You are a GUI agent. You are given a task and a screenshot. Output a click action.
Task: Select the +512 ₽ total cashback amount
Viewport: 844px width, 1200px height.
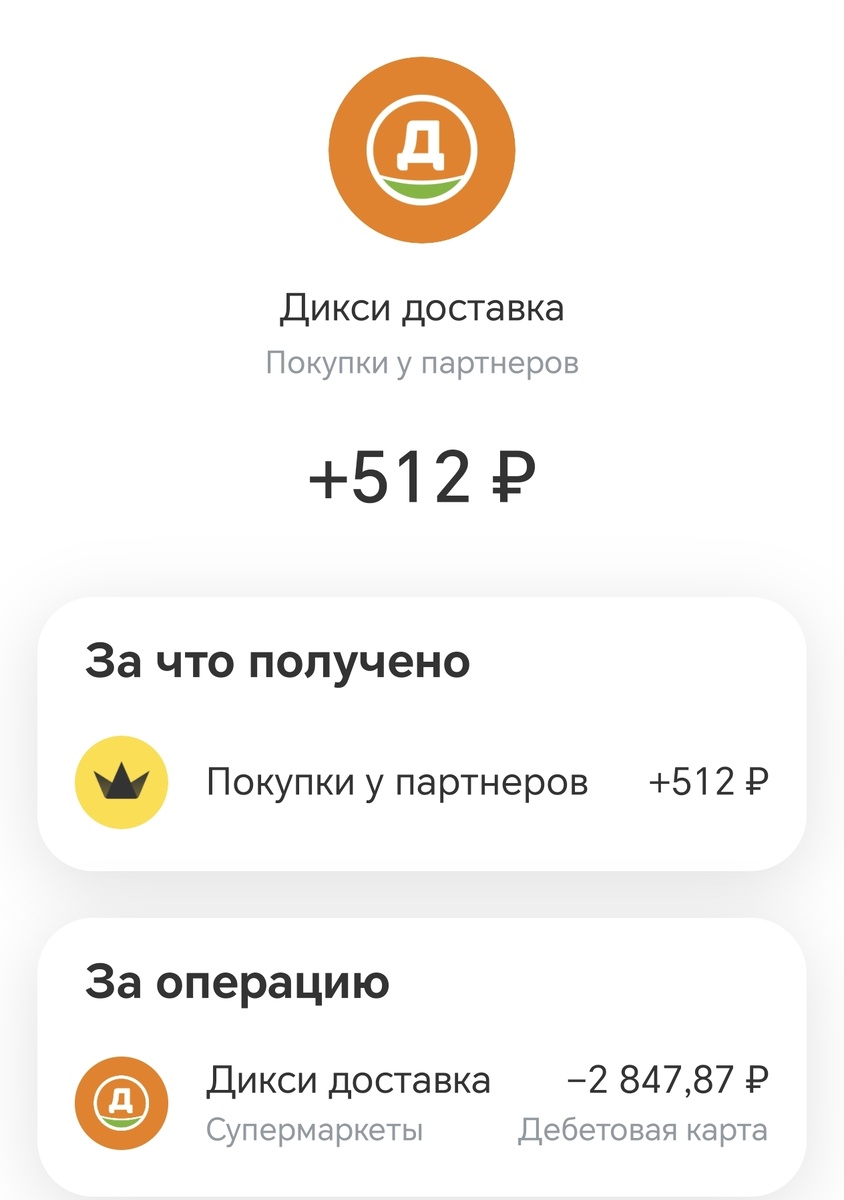point(421,476)
